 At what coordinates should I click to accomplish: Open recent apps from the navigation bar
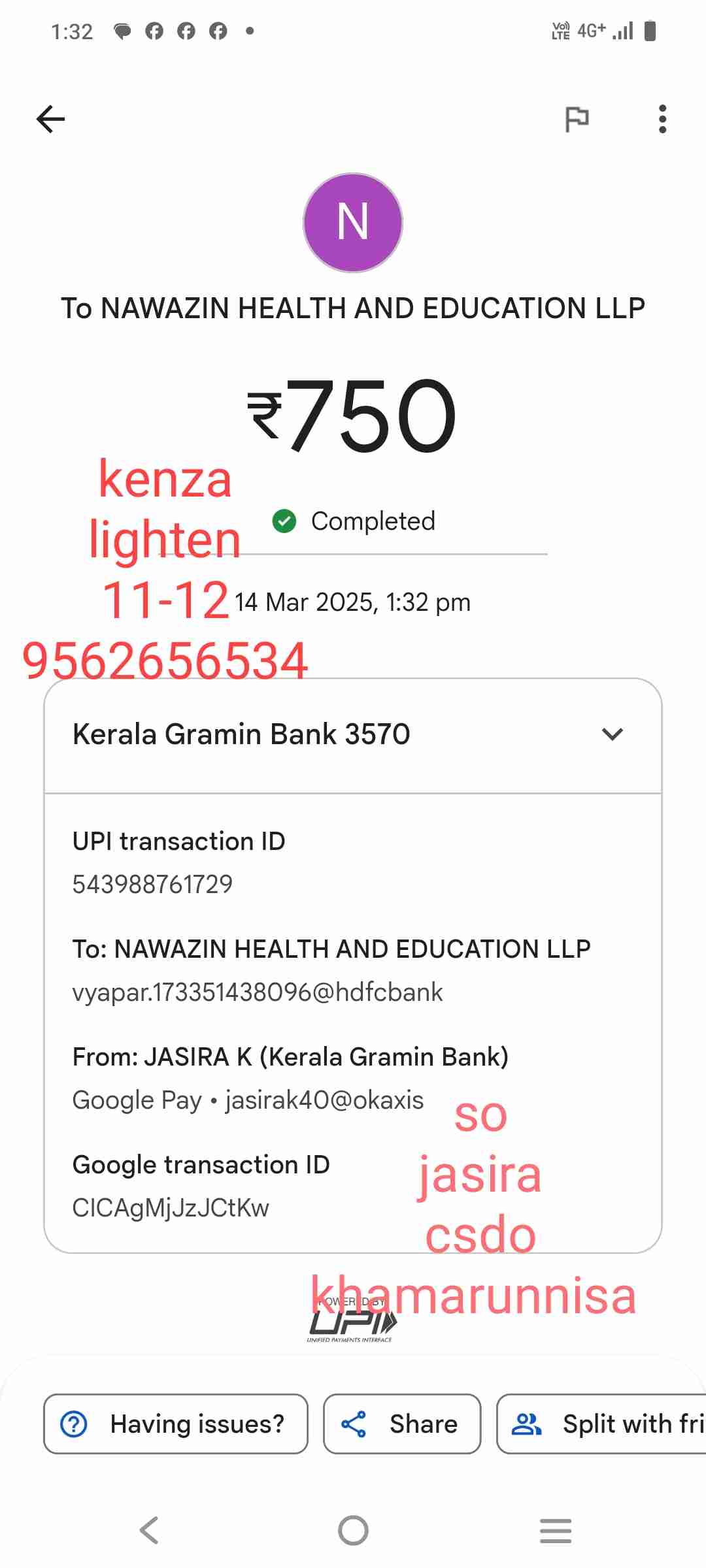click(x=556, y=1530)
